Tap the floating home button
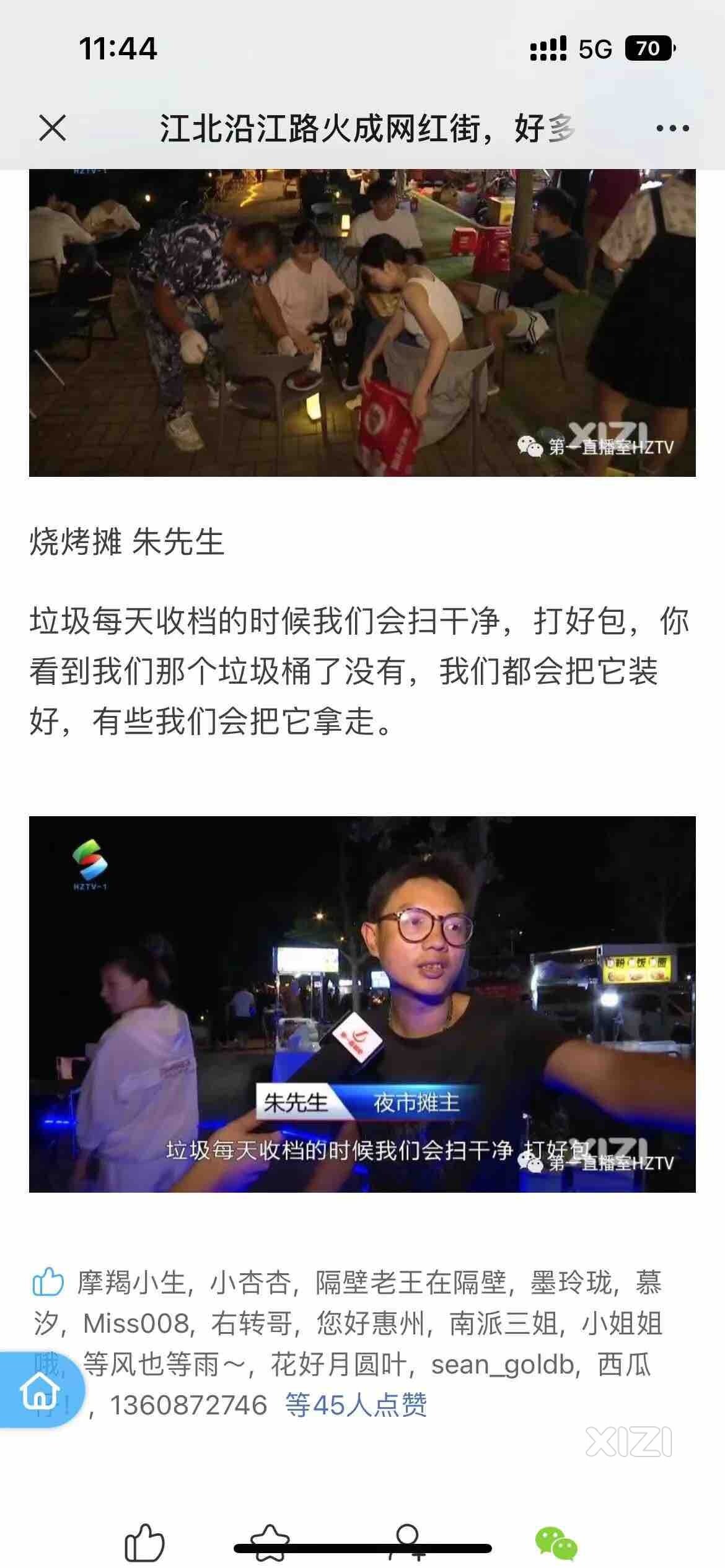 pos(40,1390)
